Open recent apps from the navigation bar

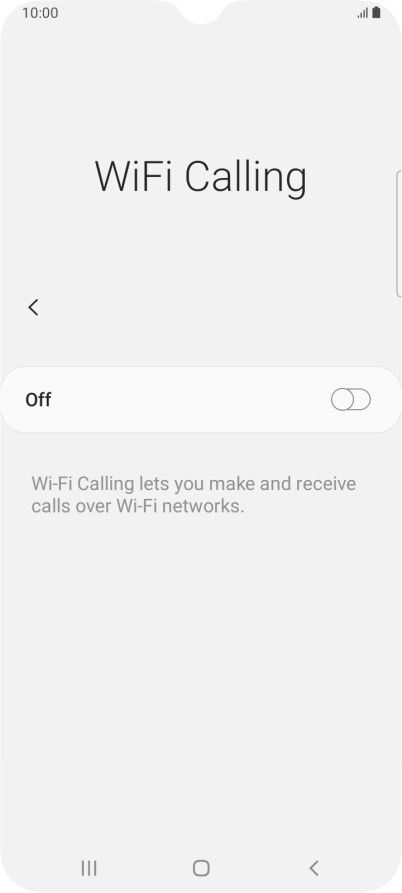(89, 868)
